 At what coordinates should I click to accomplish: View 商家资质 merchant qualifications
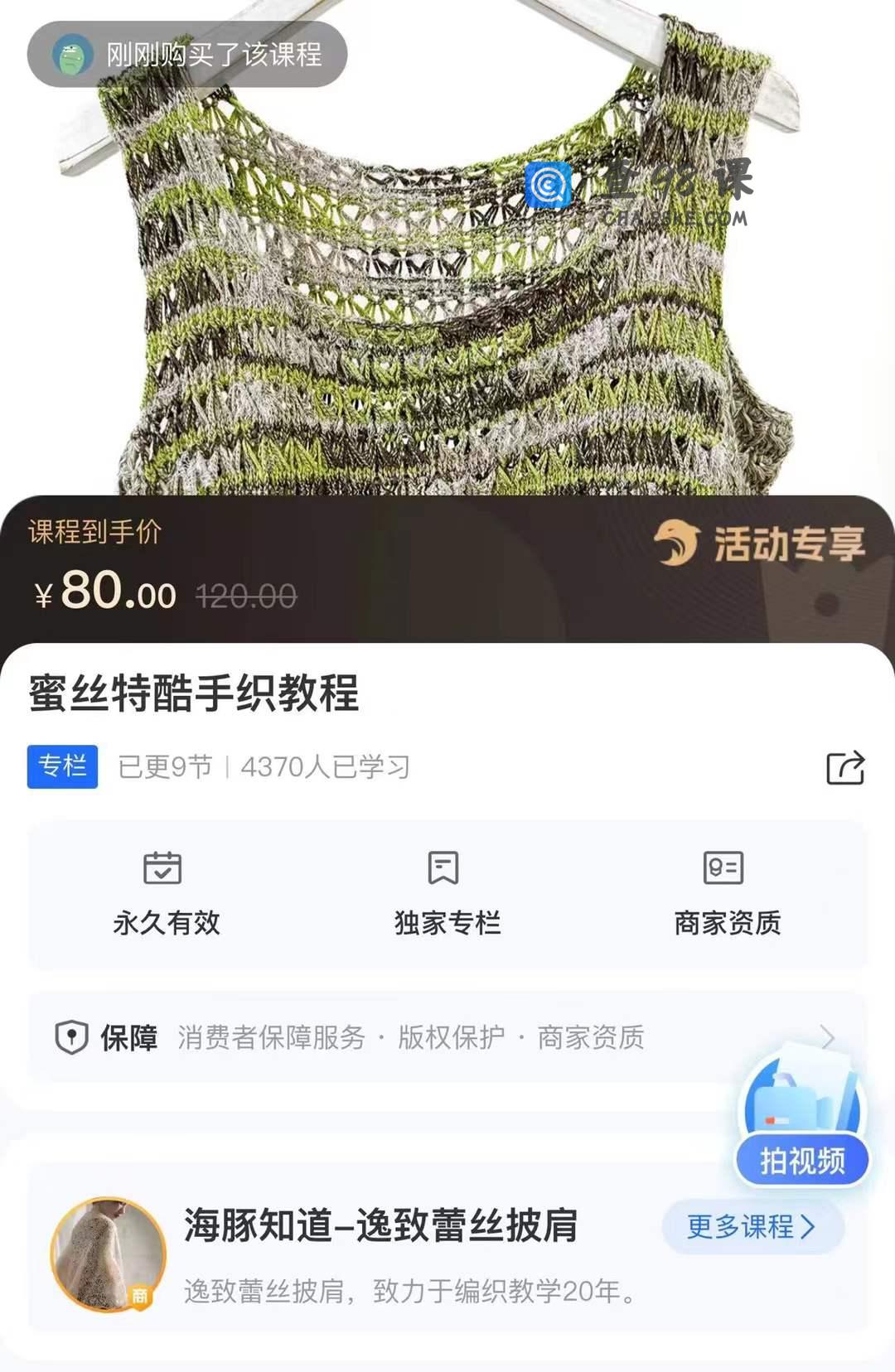727,894
